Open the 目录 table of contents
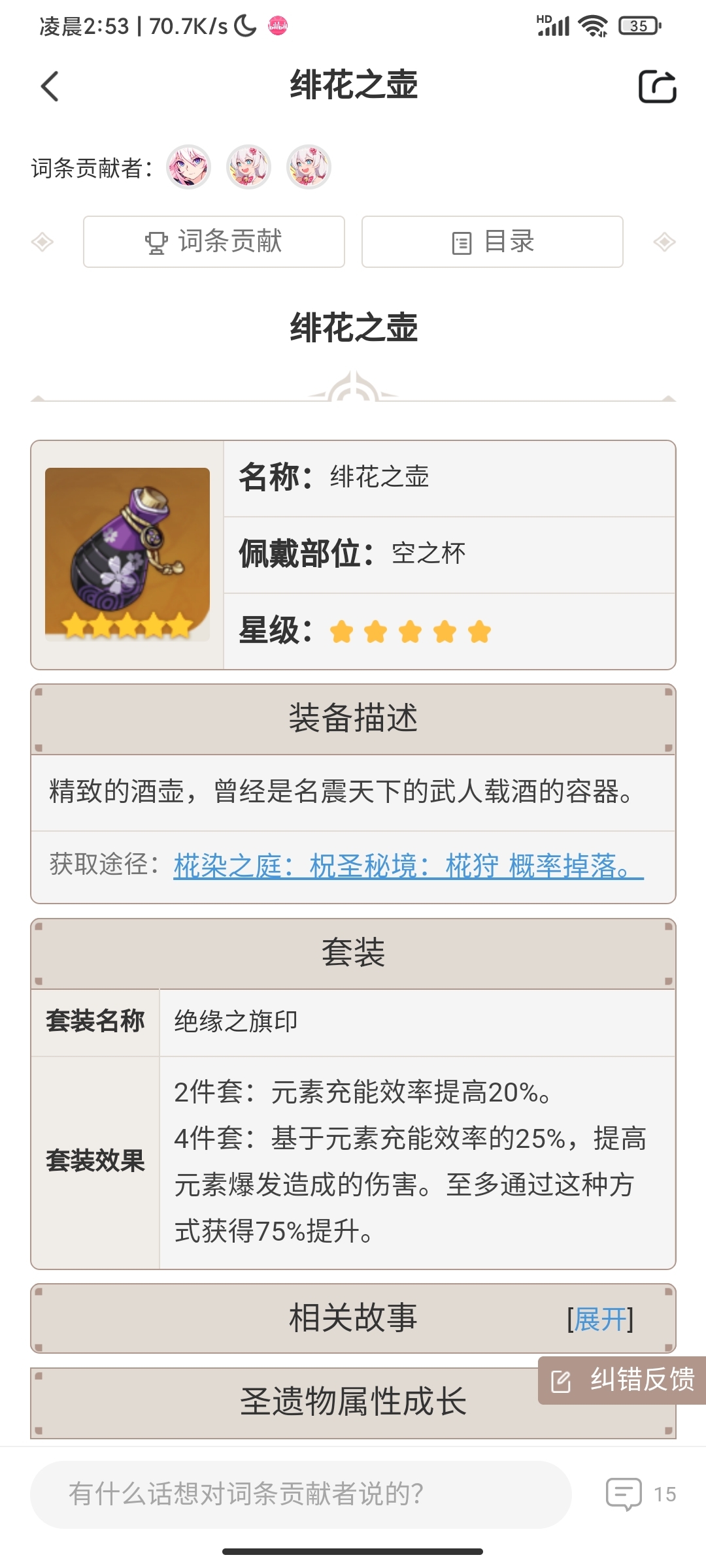Image resolution: width=706 pixels, height=1568 pixels. tap(492, 242)
